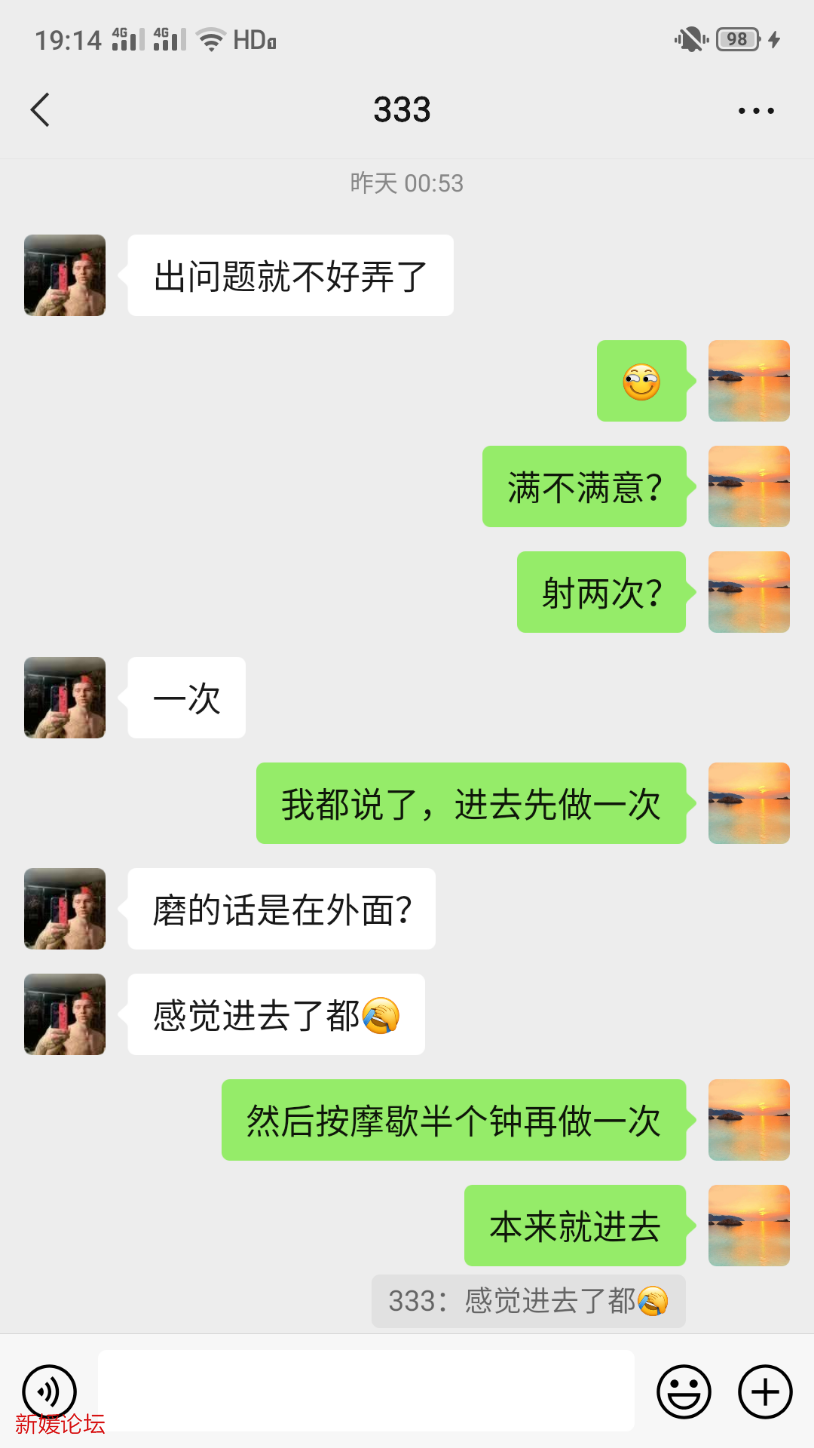The image size is (814, 1448).
Task: Tap the quoted reply bar at the bottom
Action: point(527,1301)
